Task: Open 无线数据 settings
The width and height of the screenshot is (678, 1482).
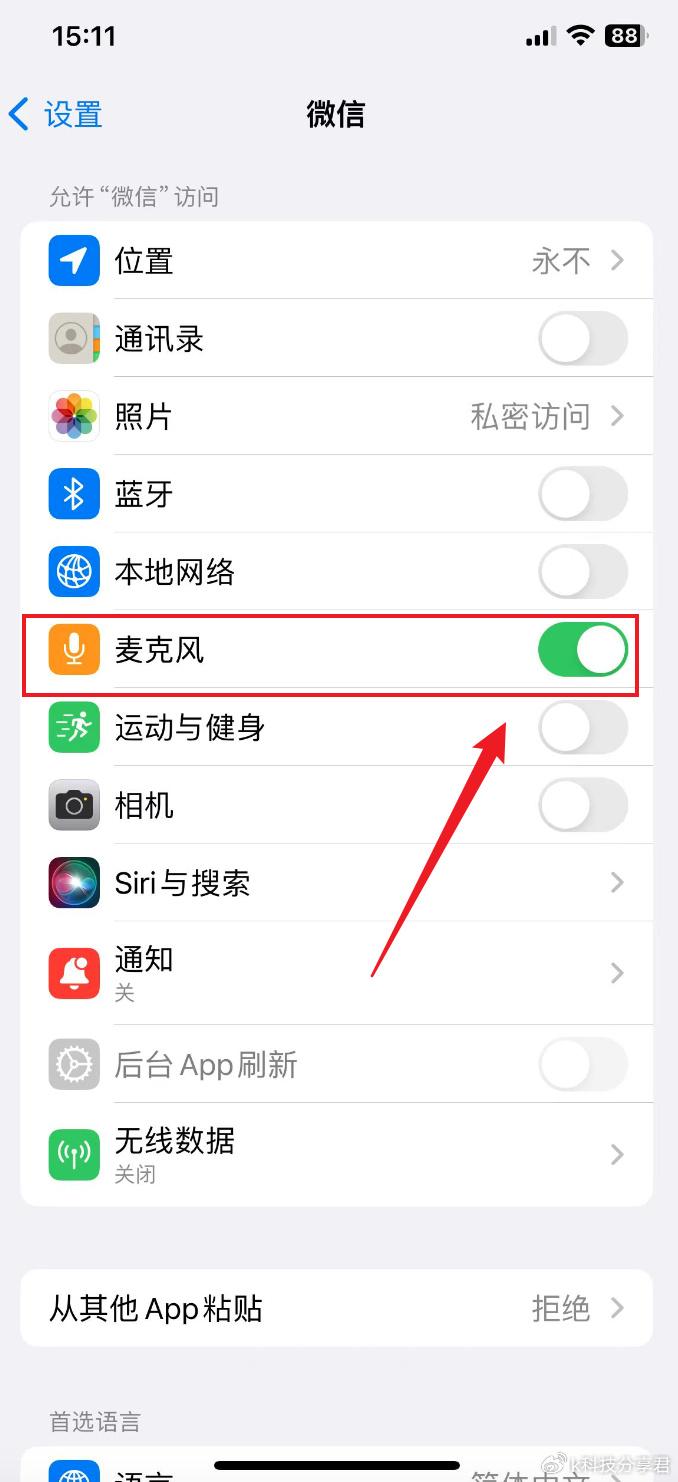Action: 336,1154
